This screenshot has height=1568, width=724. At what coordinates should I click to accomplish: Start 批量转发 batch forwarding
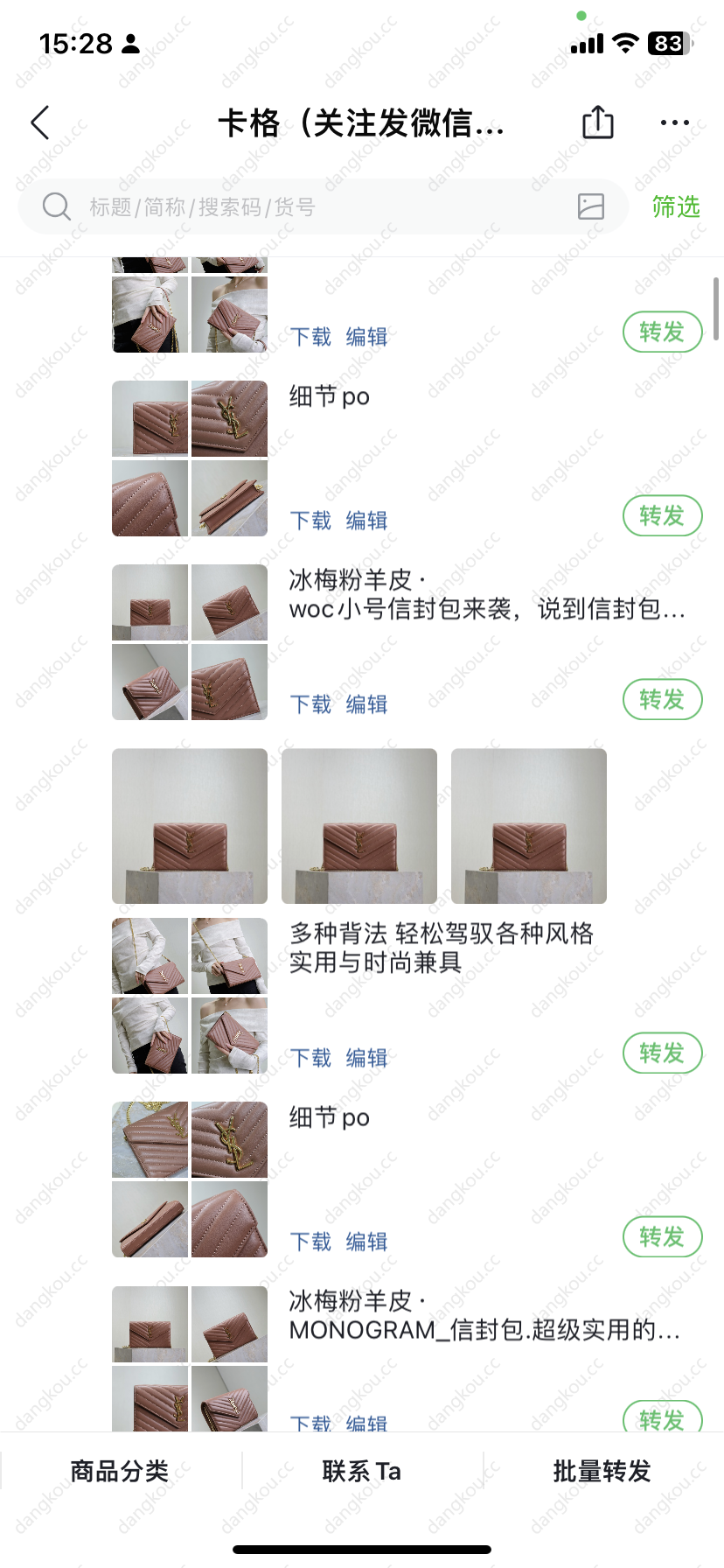click(602, 1472)
